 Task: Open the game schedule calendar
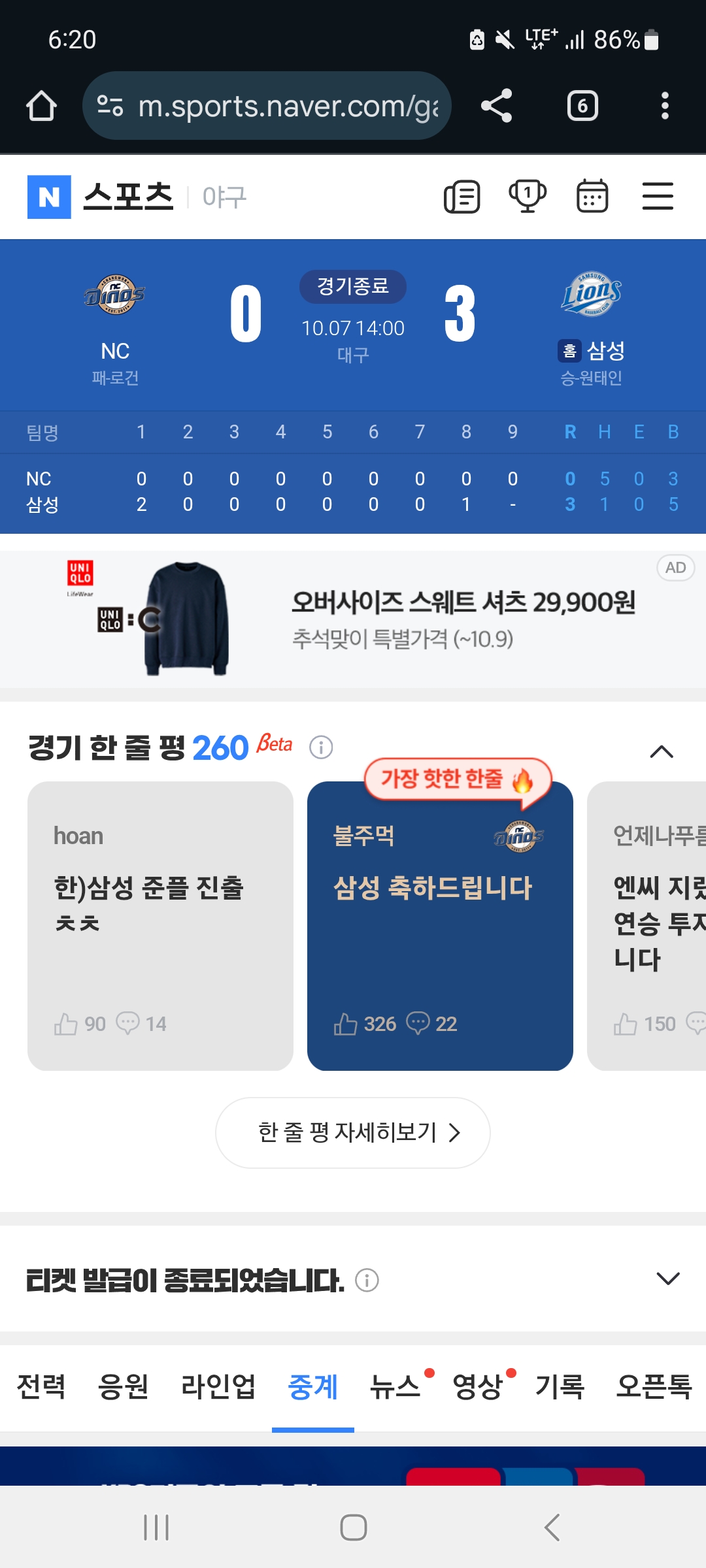(592, 197)
